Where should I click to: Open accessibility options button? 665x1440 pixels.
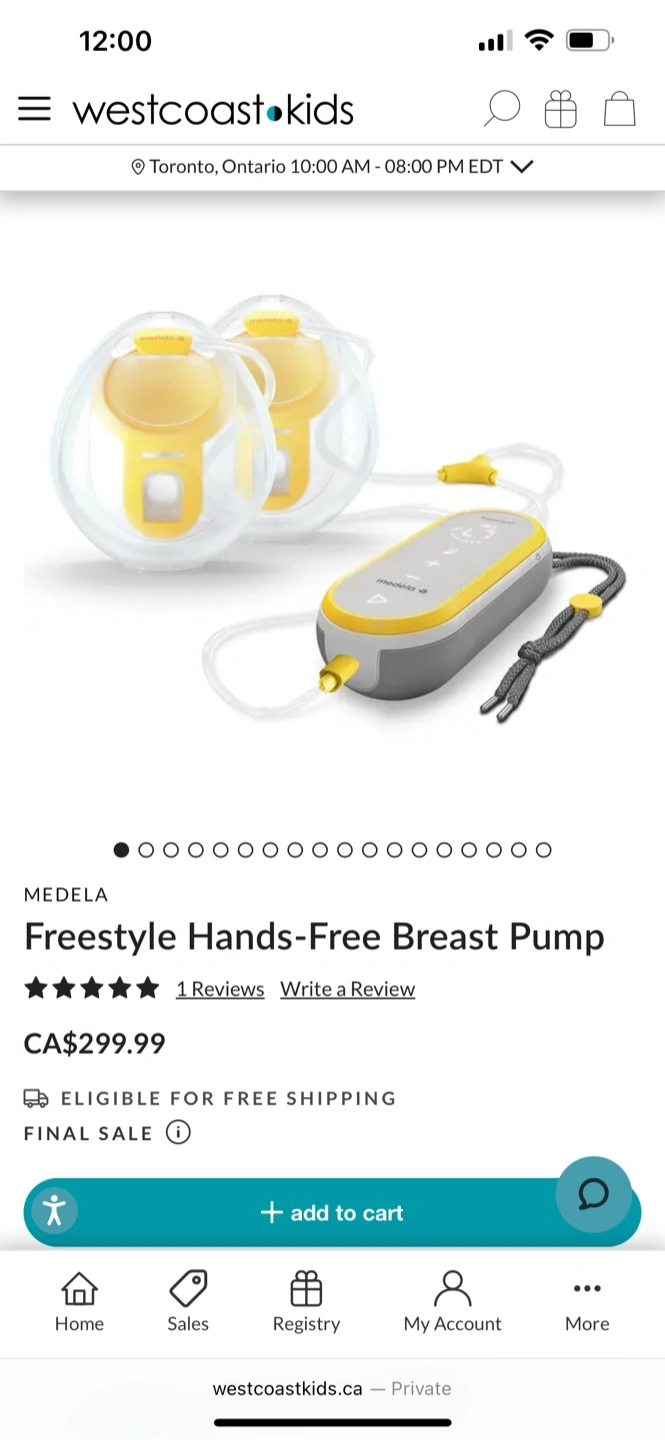54,1210
